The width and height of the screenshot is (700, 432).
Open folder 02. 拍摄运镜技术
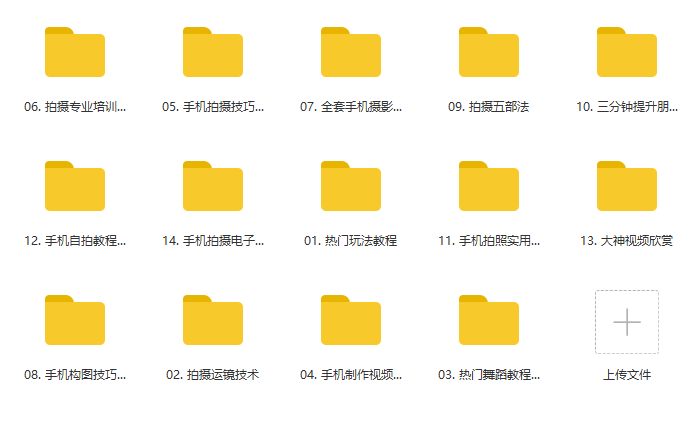click(213, 321)
